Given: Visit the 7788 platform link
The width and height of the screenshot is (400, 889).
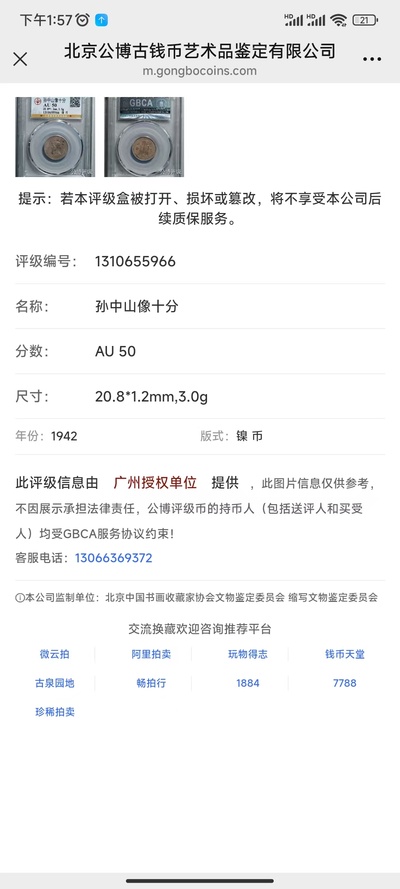Looking at the screenshot, I should pos(344,683).
